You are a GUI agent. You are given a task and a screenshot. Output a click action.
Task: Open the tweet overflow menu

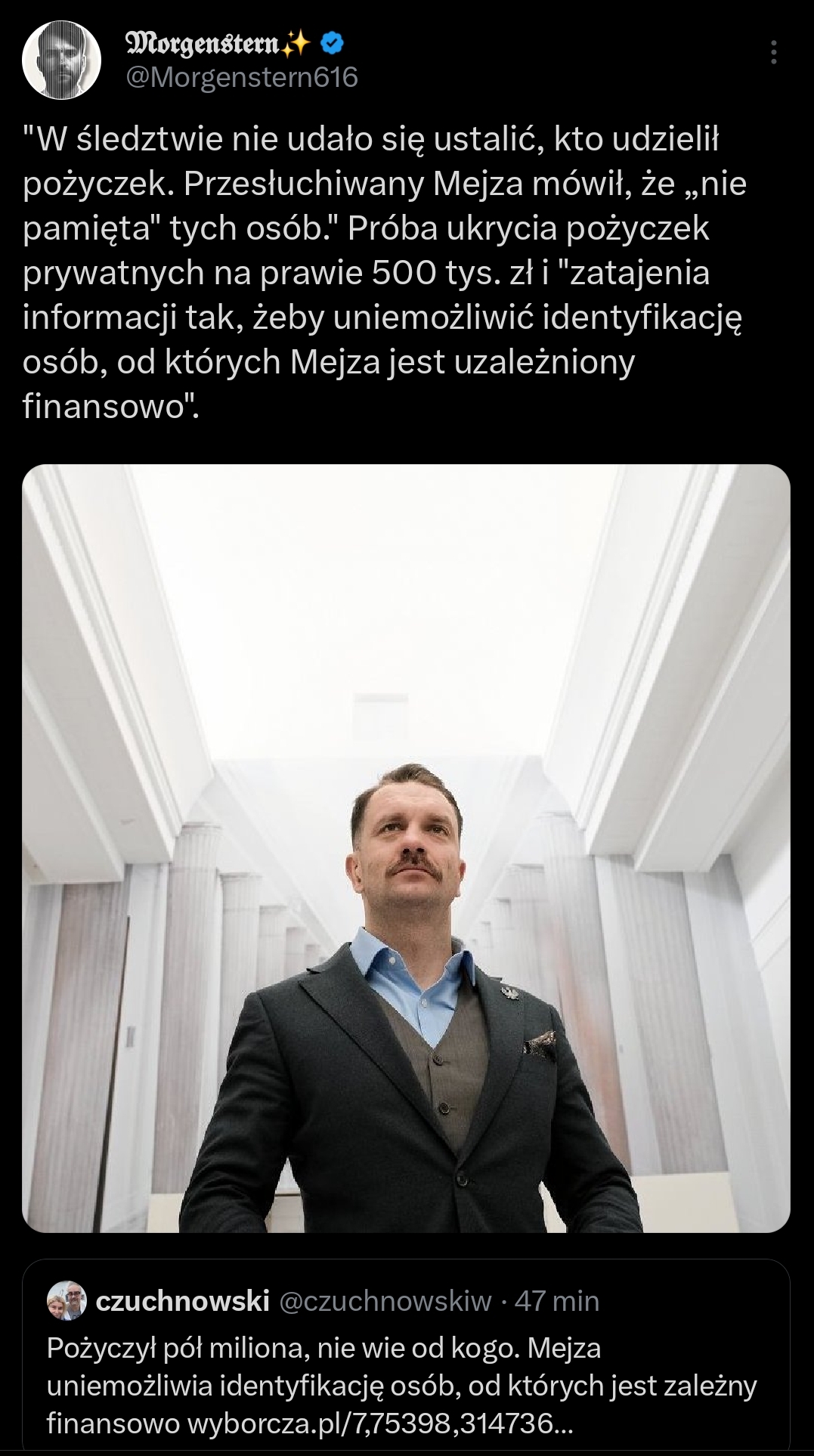[772, 53]
